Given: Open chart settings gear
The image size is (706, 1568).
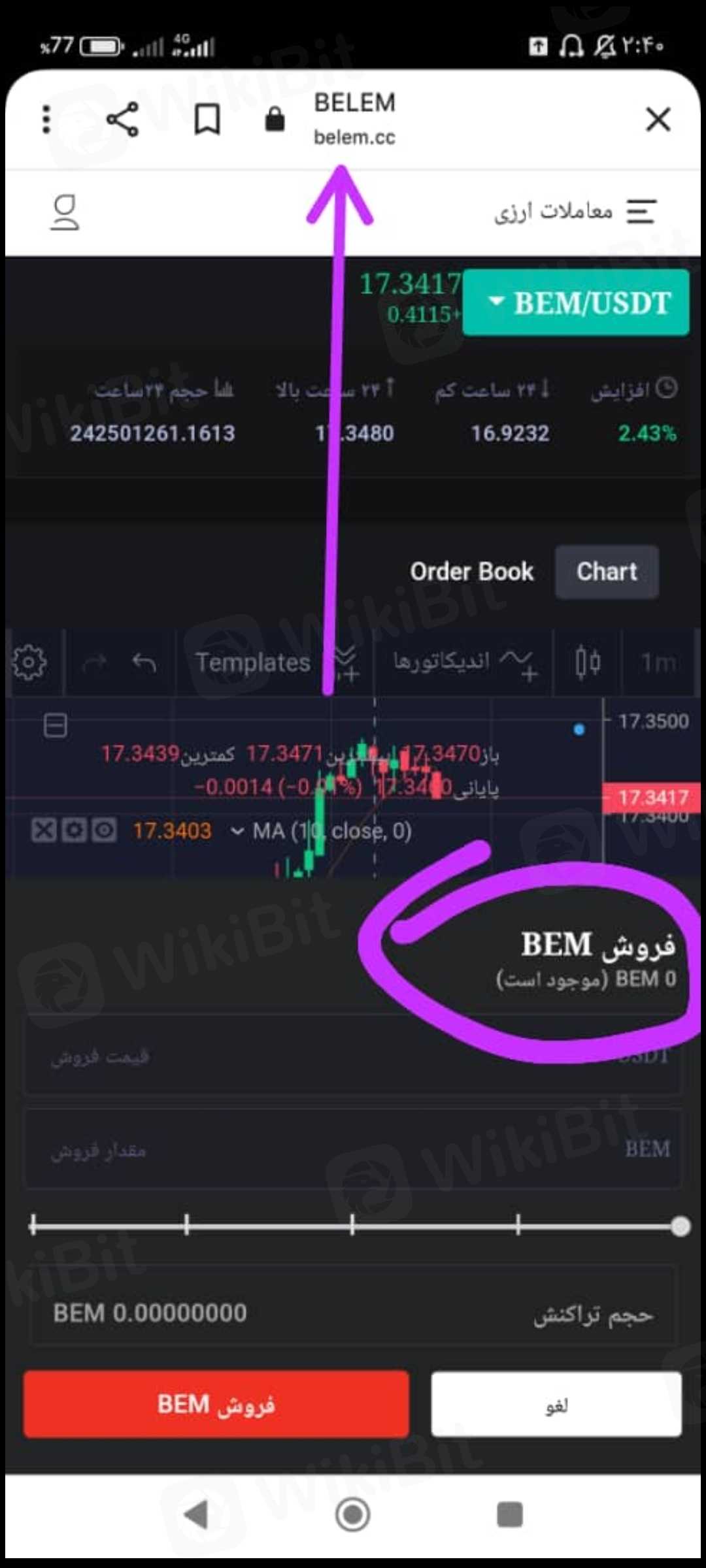Looking at the screenshot, I should click(29, 662).
